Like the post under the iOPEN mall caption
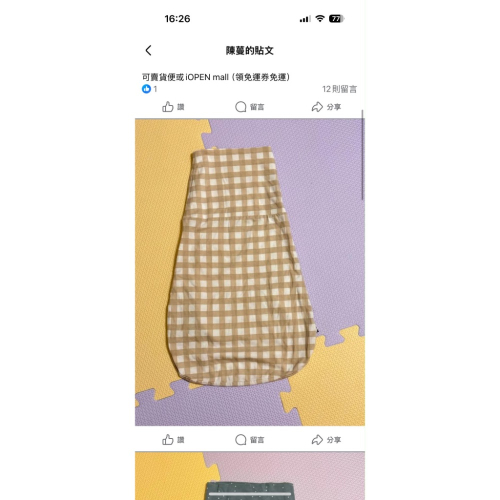Viewport: 500px width, 500px height. coord(173,107)
